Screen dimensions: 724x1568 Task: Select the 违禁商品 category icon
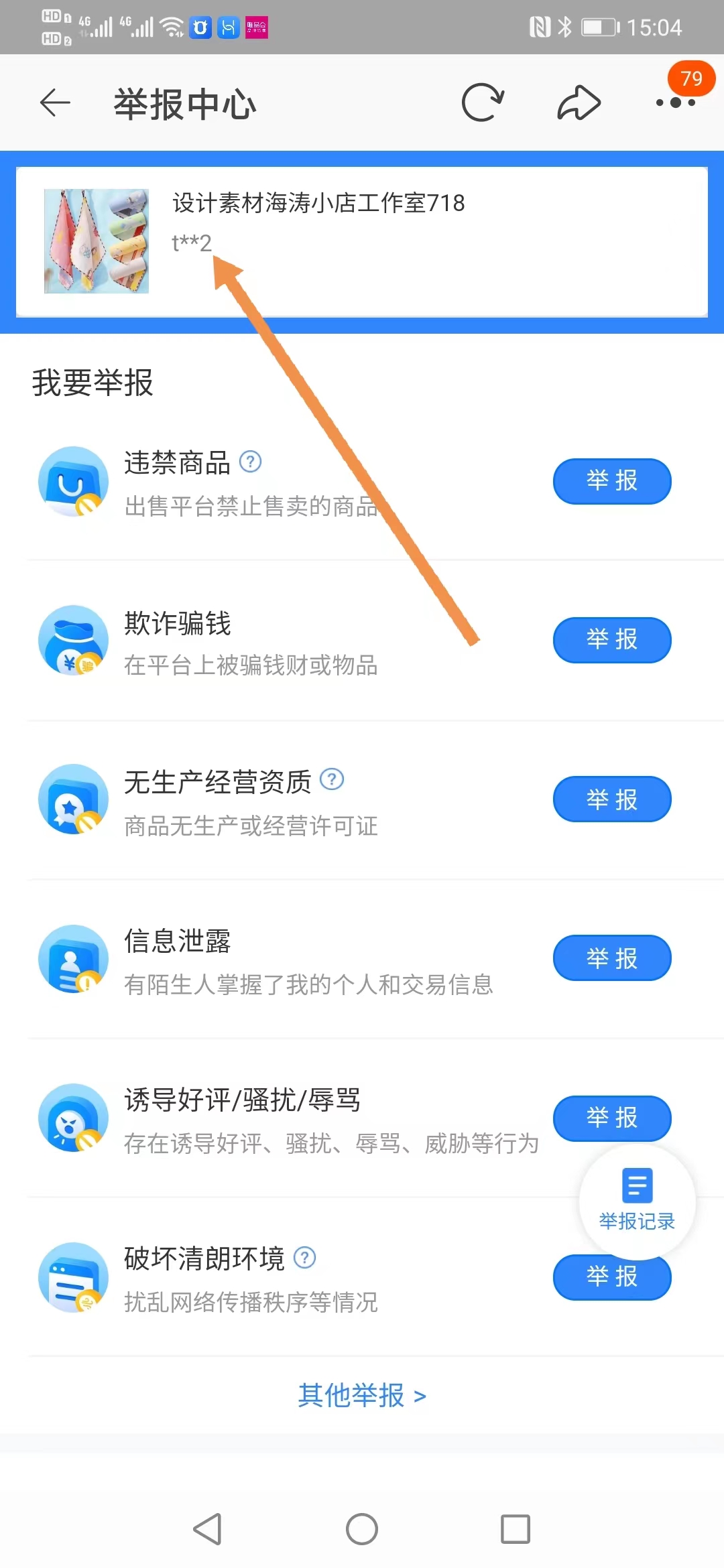coord(73,481)
